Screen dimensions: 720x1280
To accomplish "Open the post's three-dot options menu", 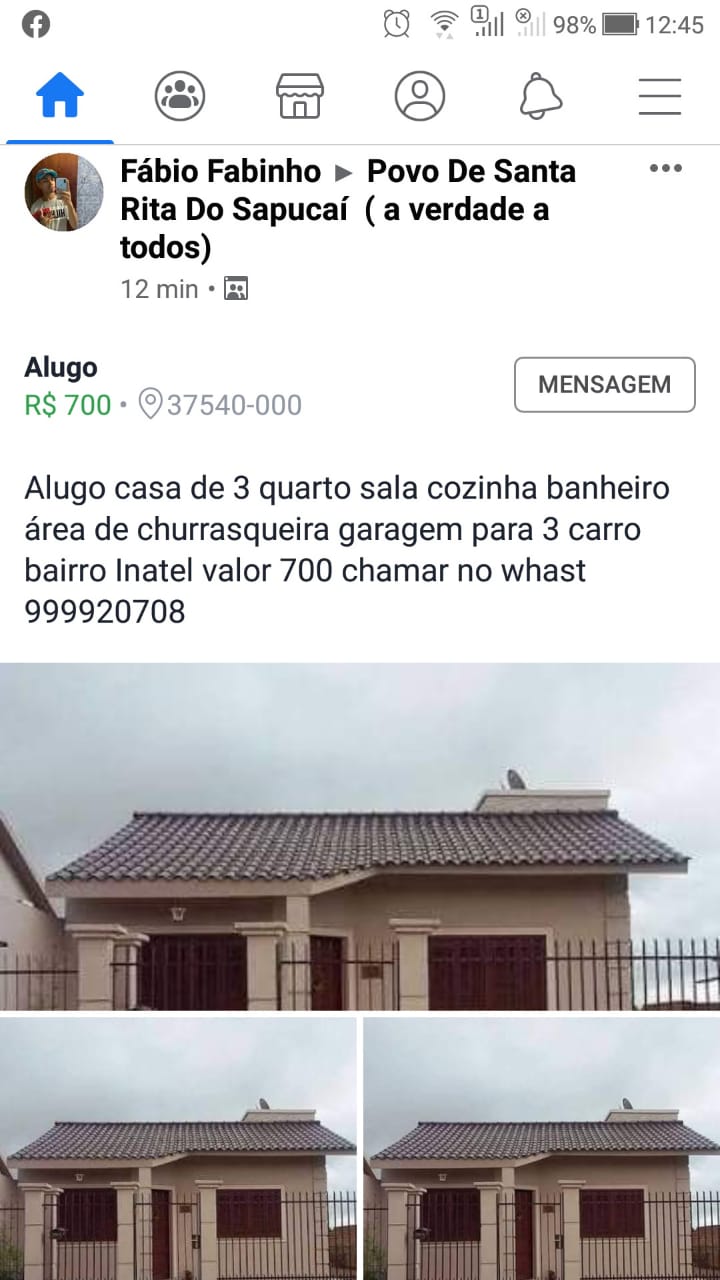I will click(x=665, y=168).
